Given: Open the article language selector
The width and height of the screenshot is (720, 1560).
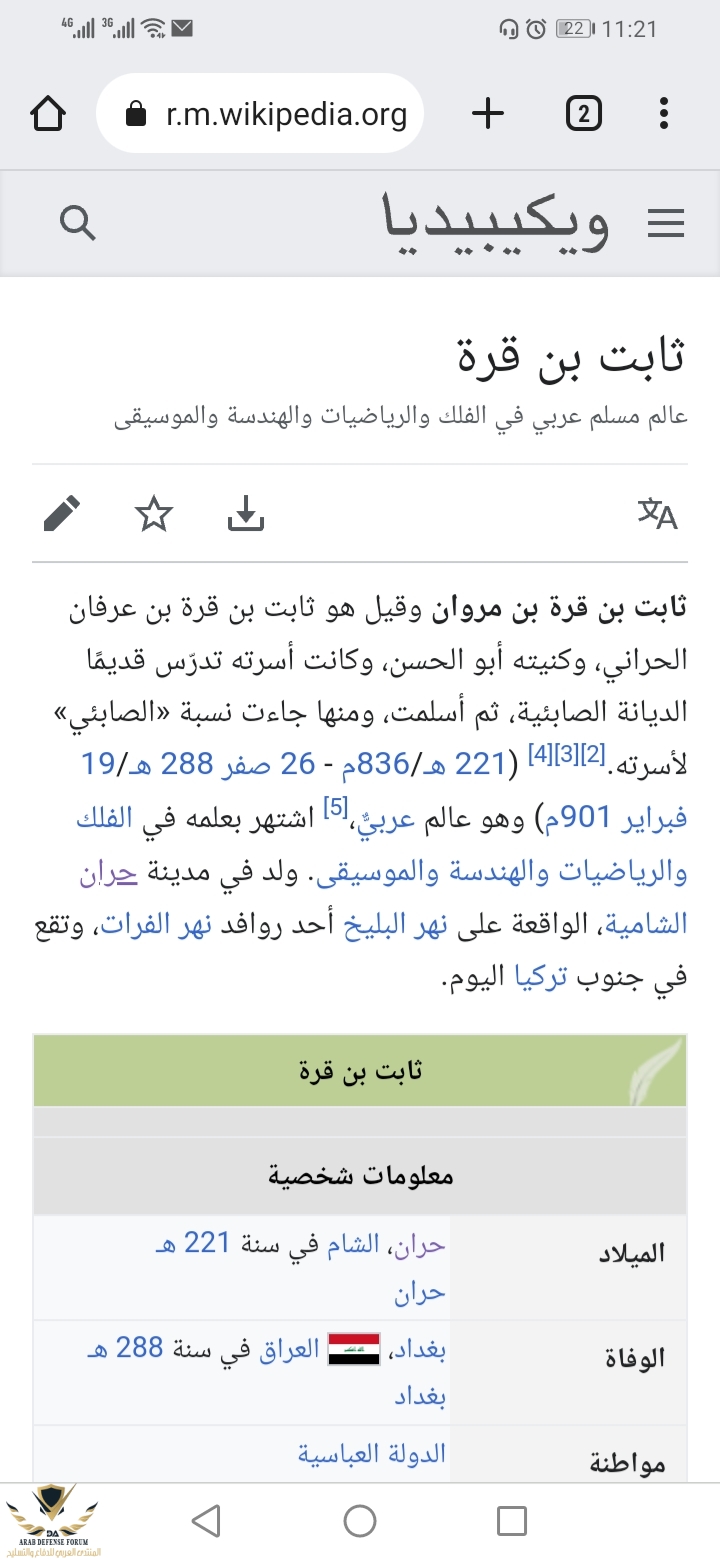Looking at the screenshot, I should (x=657, y=514).
